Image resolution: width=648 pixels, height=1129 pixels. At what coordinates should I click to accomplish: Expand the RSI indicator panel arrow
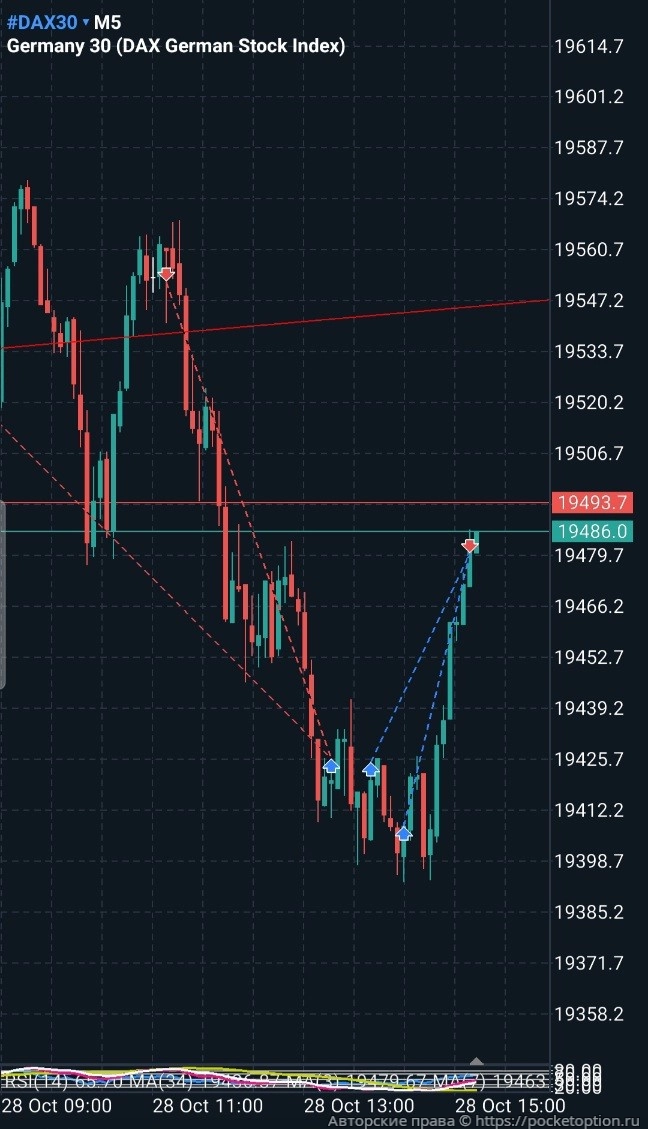click(477, 1061)
